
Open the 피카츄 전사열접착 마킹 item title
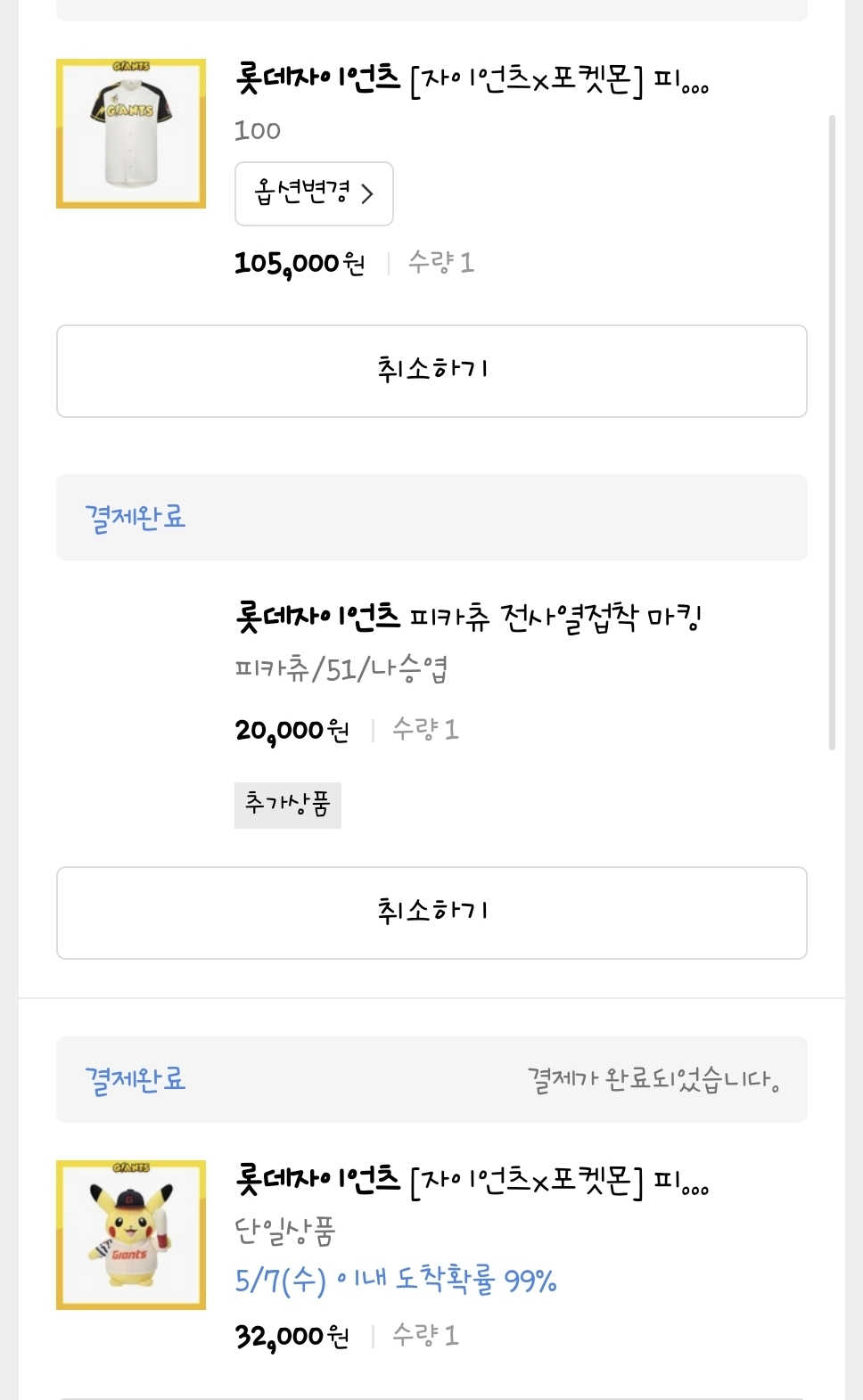point(469,617)
